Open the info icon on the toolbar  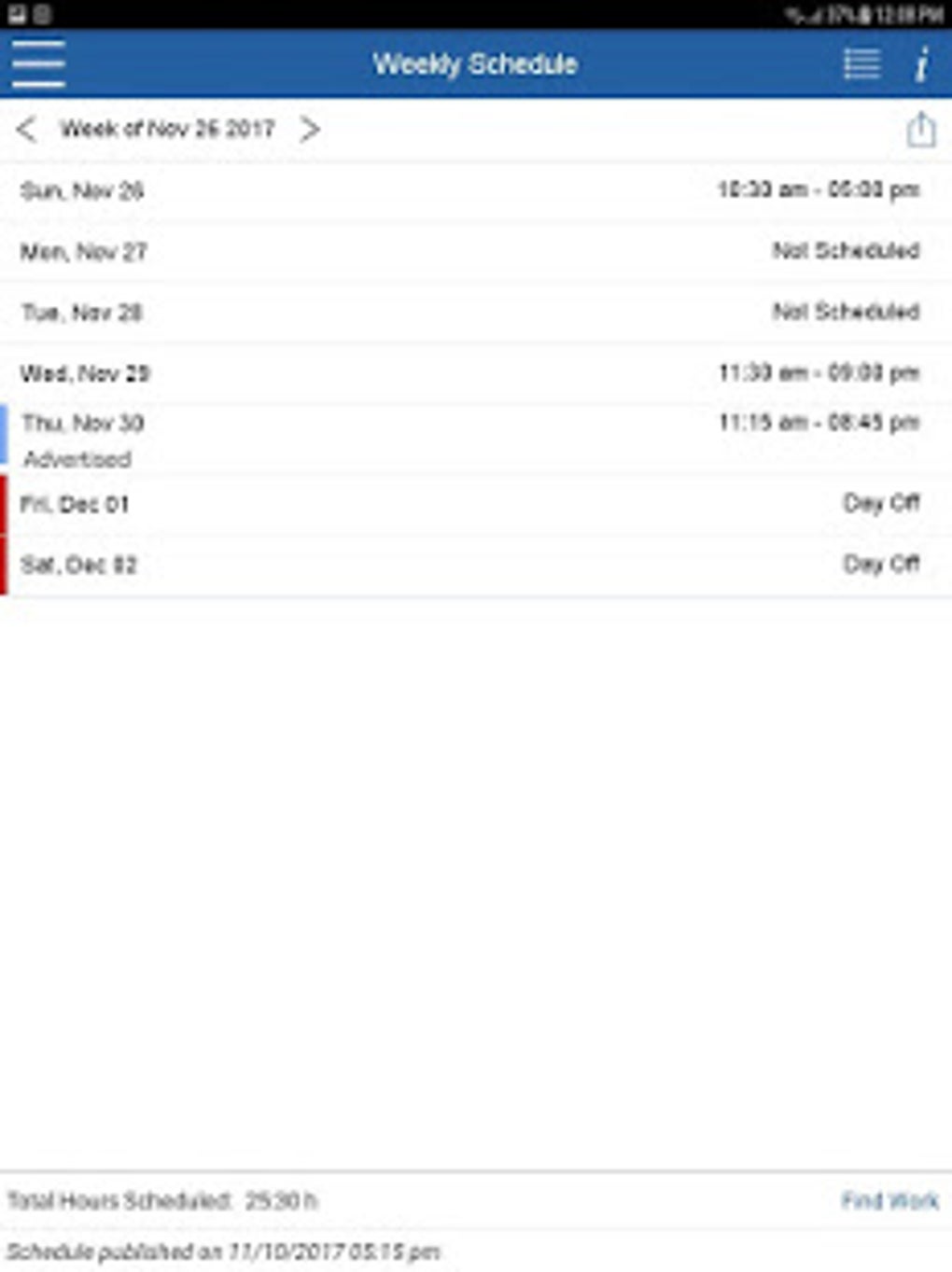coord(922,64)
